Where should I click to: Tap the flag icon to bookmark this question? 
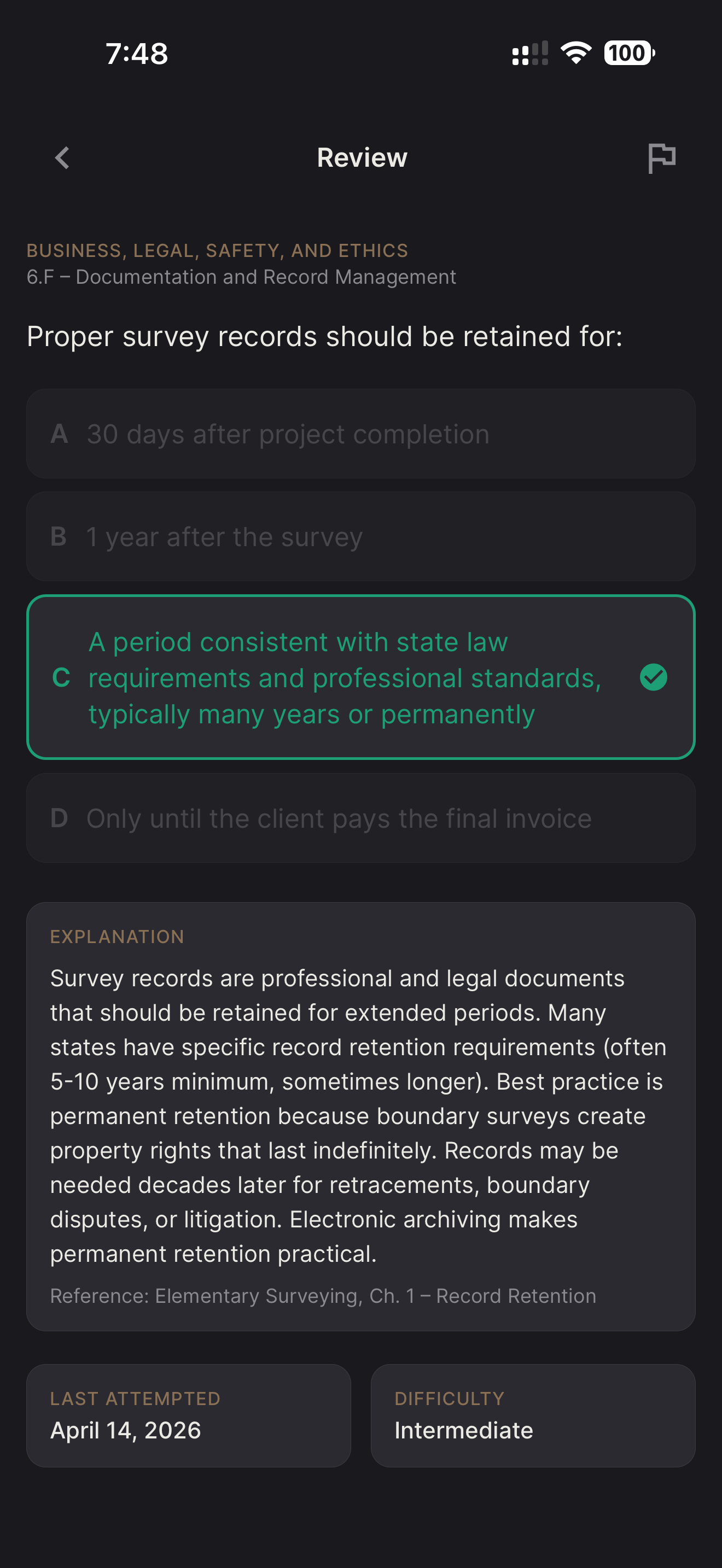[662, 157]
